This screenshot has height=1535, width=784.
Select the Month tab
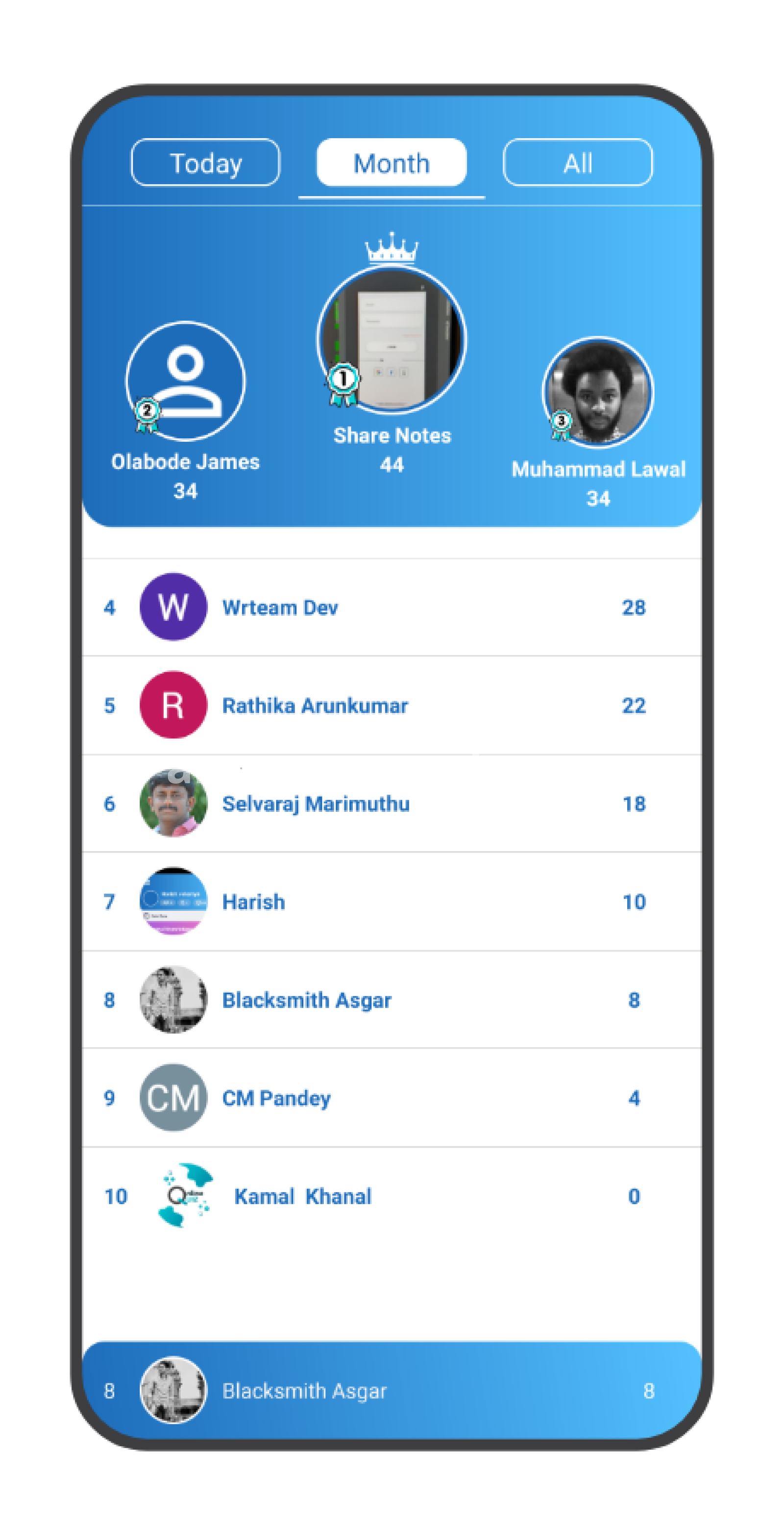[392, 163]
